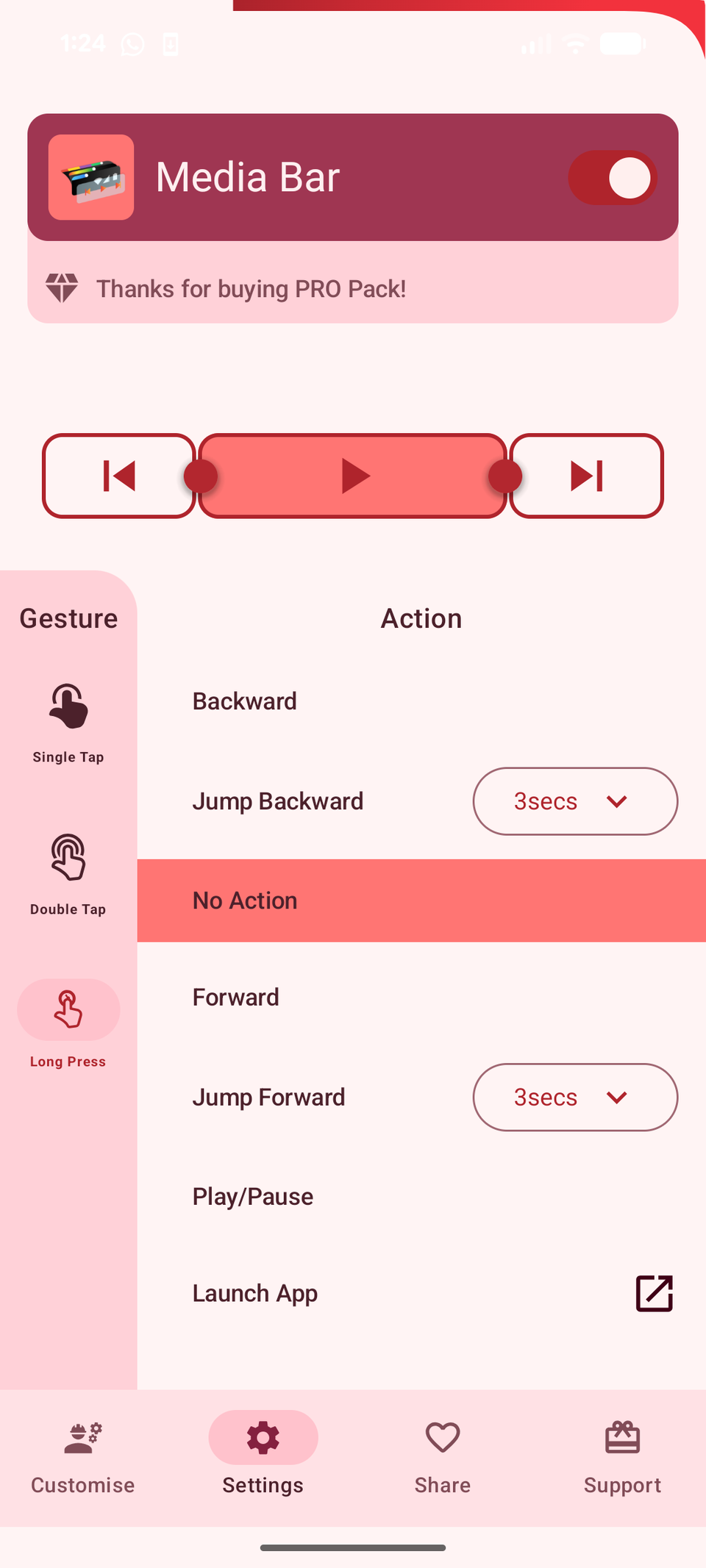Select the Long Press gesture
This screenshot has height=1568, width=706.
click(68, 1023)
